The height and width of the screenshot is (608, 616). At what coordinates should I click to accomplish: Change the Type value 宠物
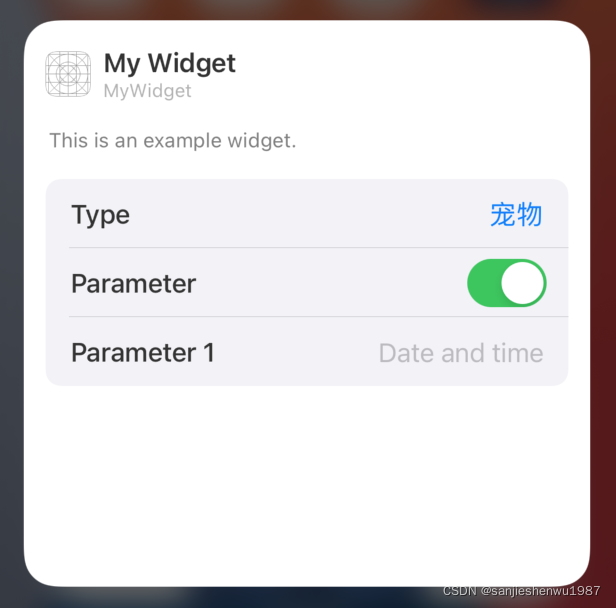coord(515,215)
